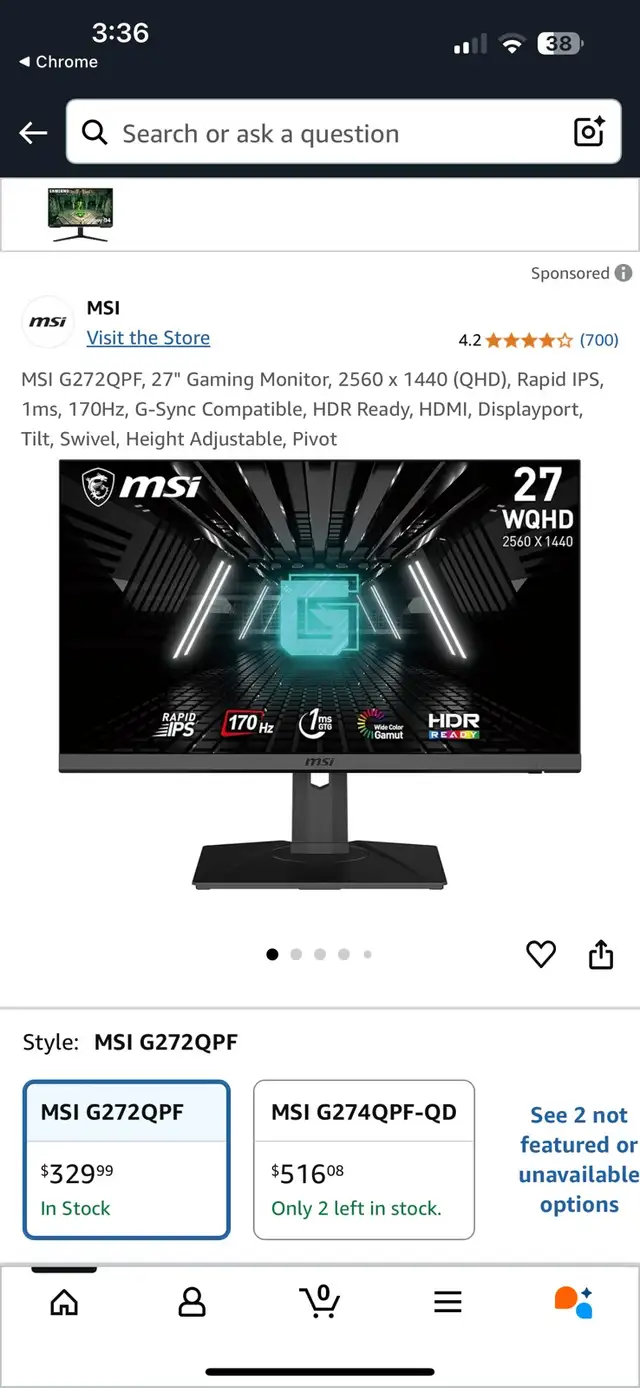Open the account profile tab
This screenshot has width=640, height=1388.
(191, 1301)
